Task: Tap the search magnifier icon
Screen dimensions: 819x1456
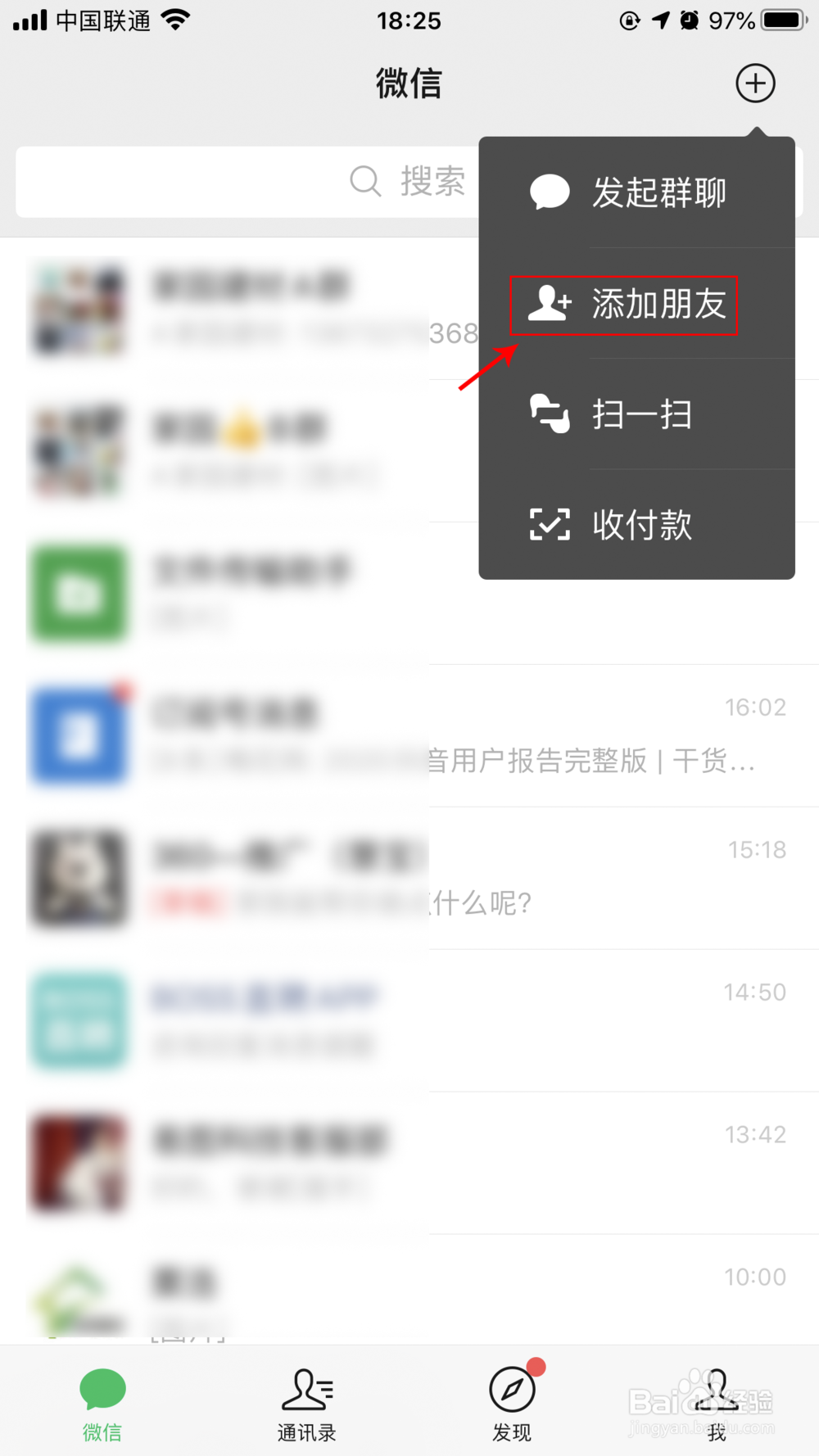Action: [366, 182]
